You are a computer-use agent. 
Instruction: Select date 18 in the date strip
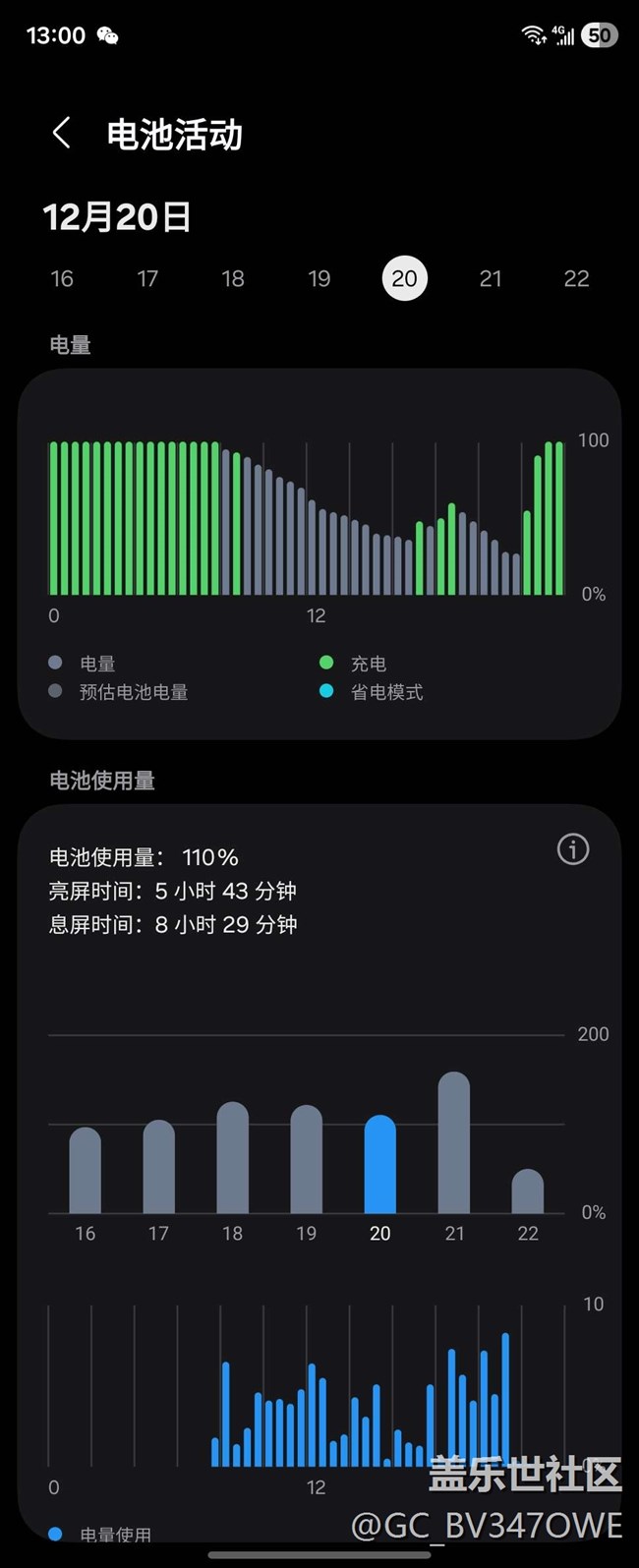click(233, 279)
